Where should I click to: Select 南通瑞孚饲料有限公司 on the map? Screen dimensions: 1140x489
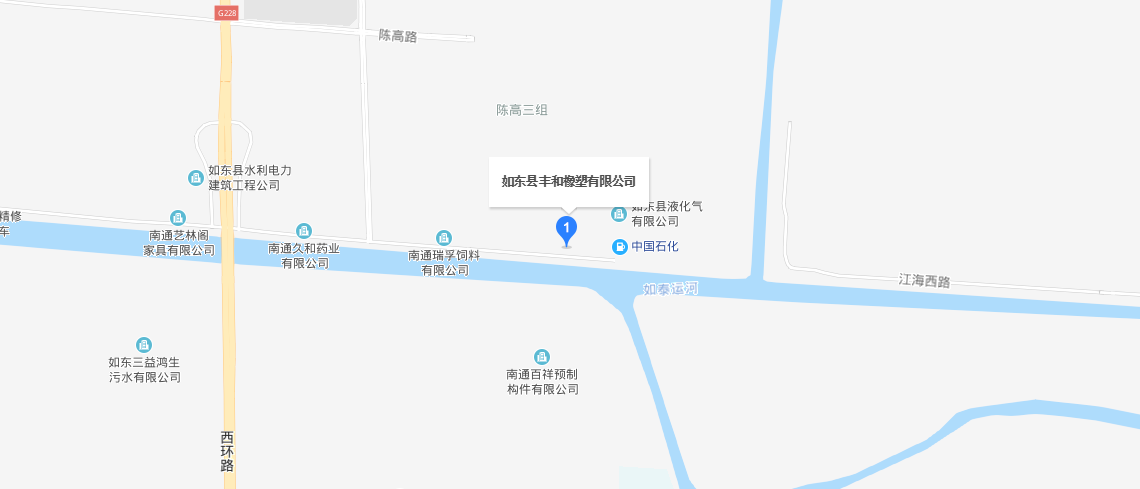point(444,238)
